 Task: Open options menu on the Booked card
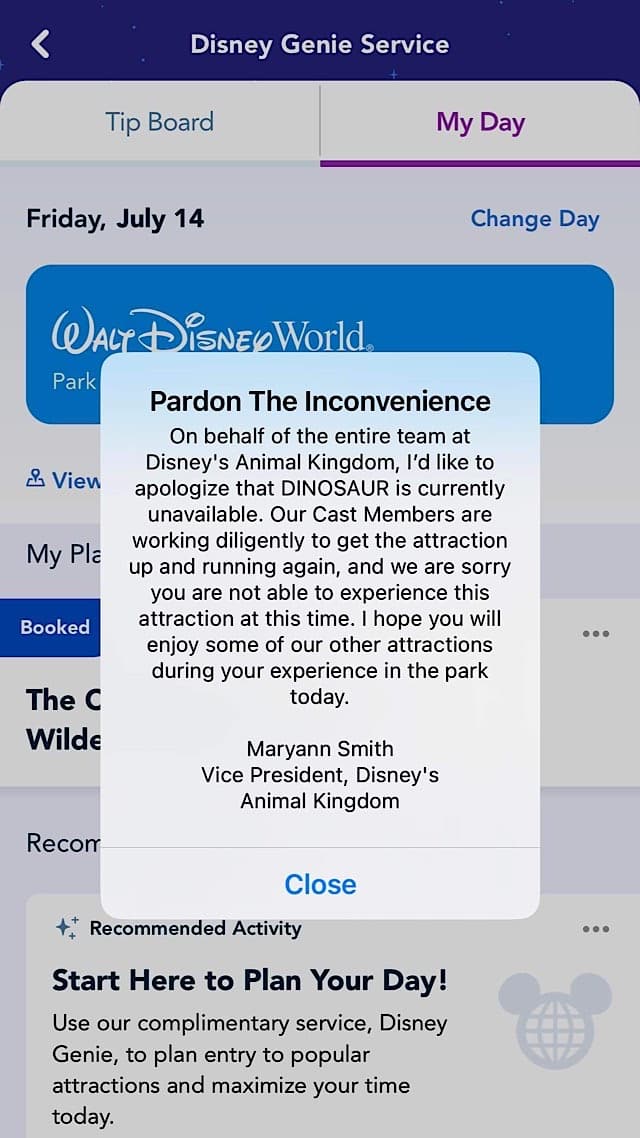pyautogui.click(x=595, y=633)
